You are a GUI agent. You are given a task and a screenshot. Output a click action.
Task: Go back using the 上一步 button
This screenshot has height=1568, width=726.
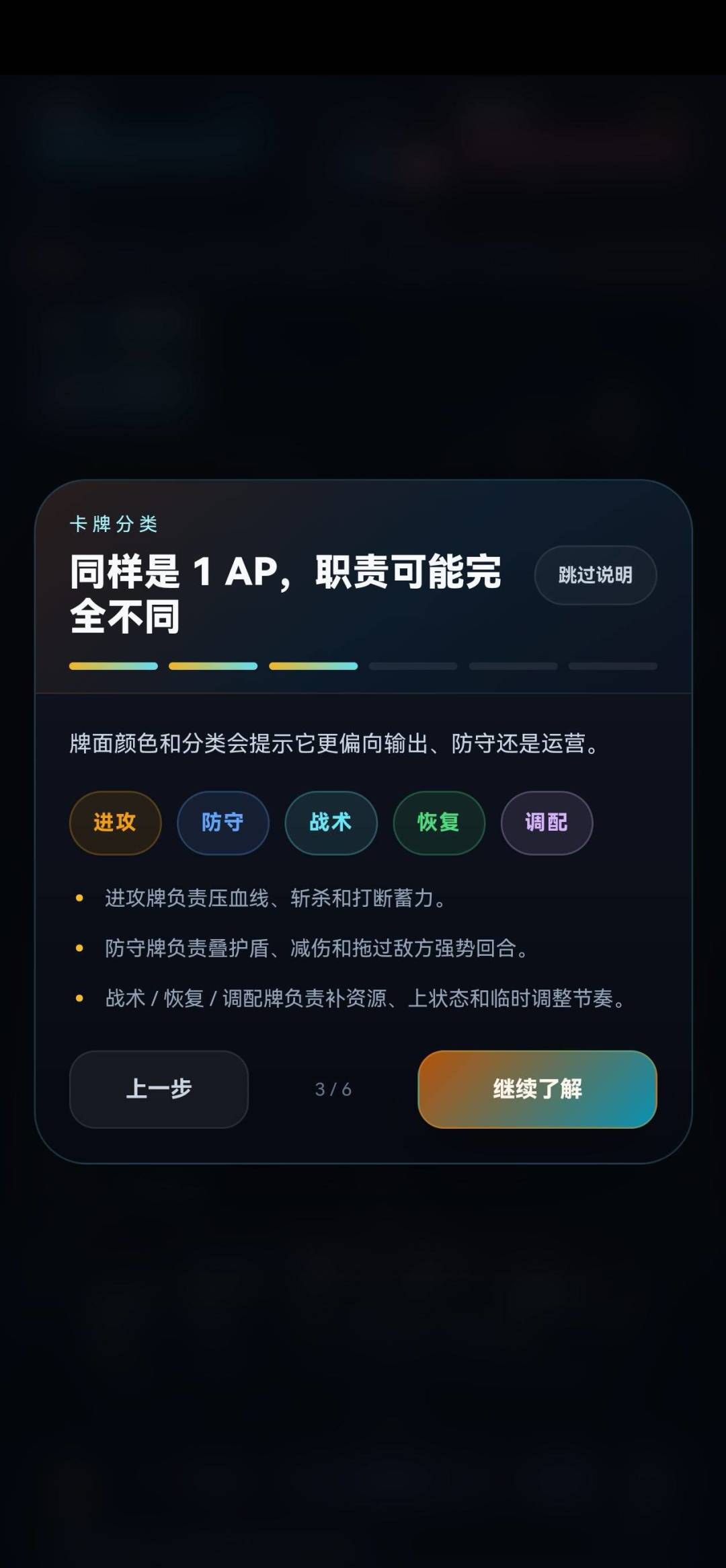point(159,1090)
